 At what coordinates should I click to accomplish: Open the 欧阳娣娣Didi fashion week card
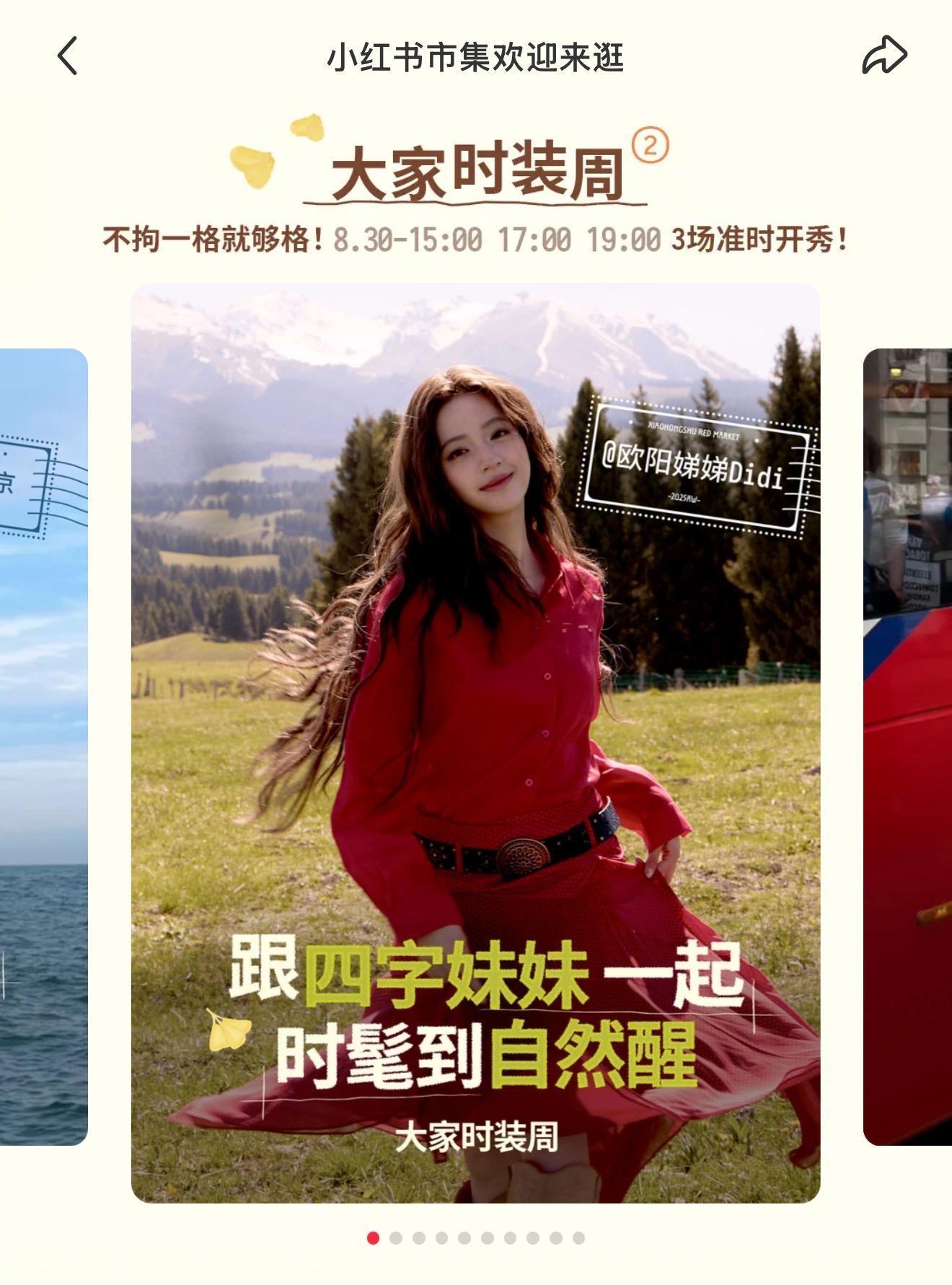point(475,743)
